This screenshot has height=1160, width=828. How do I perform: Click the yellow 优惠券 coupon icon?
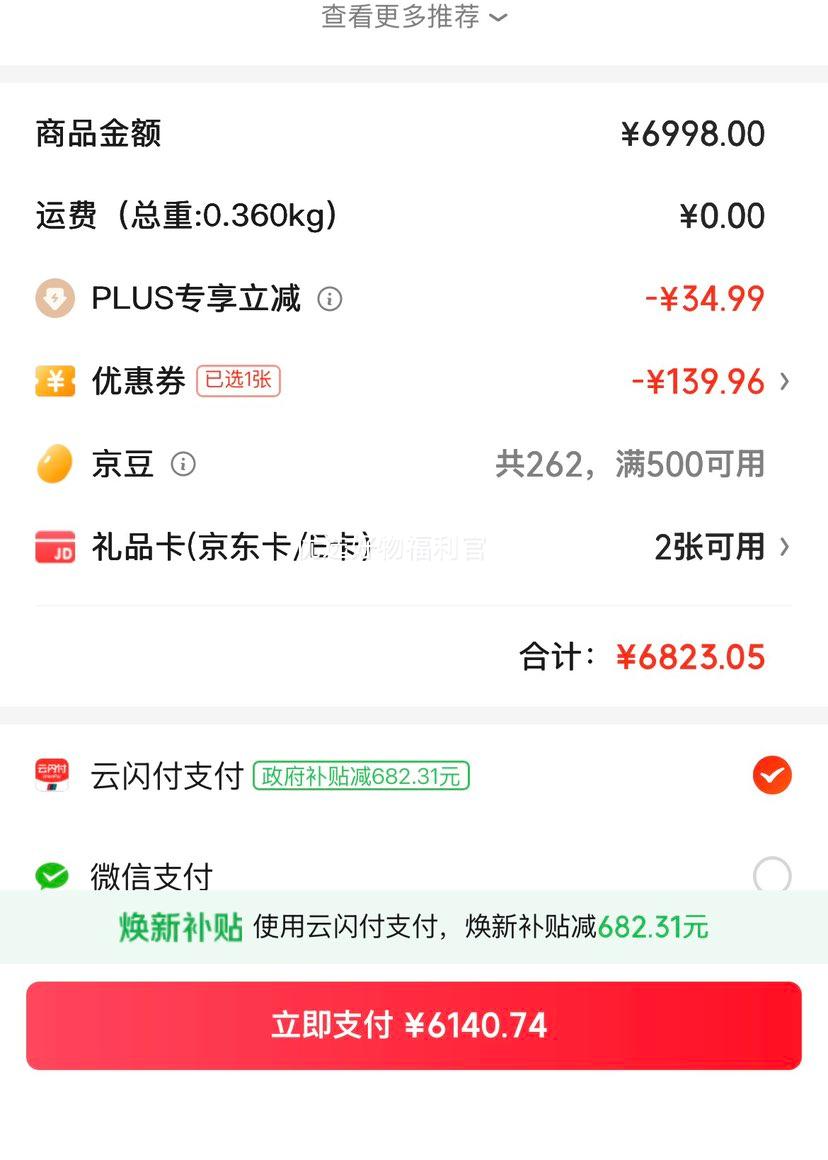[55, 381]
